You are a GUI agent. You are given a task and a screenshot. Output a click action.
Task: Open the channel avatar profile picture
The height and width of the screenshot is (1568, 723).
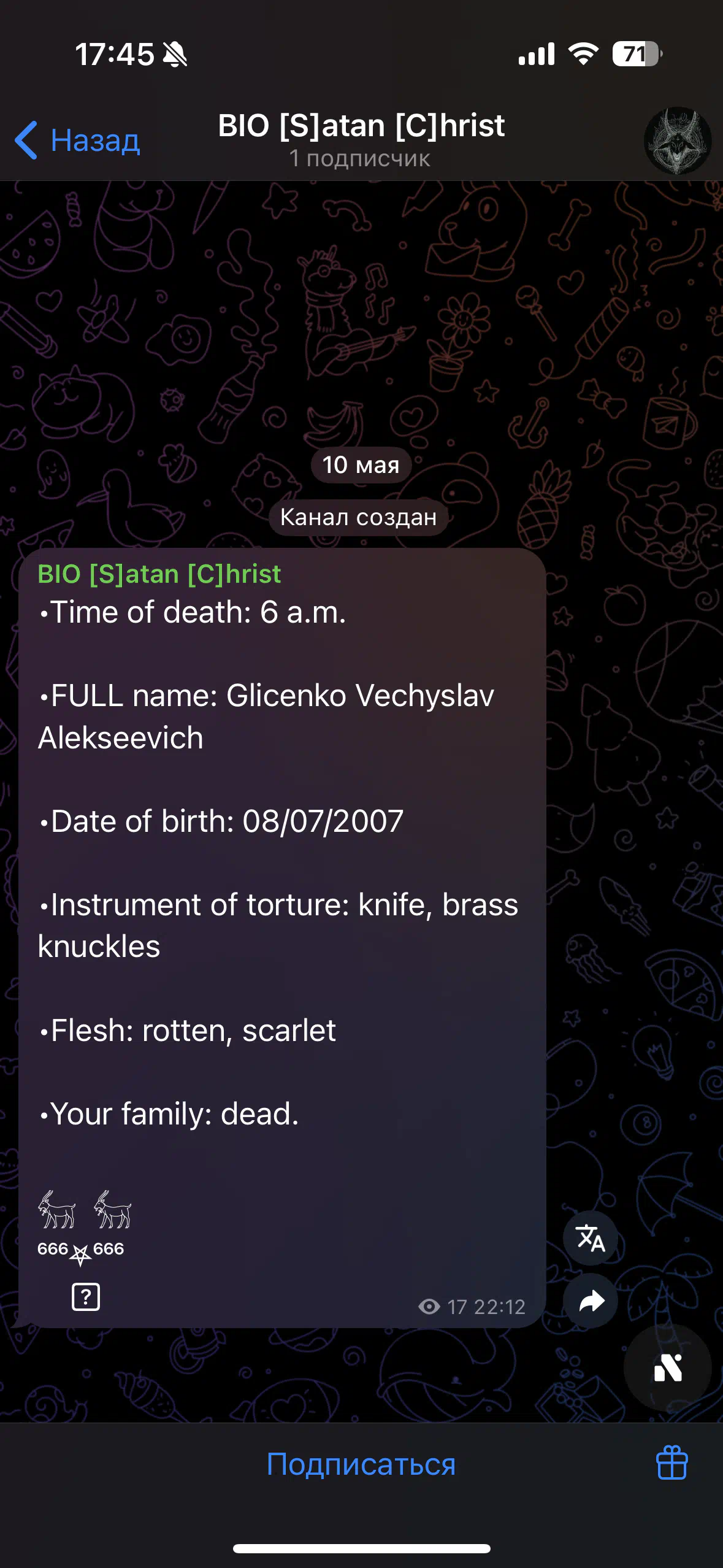(677, 140)
